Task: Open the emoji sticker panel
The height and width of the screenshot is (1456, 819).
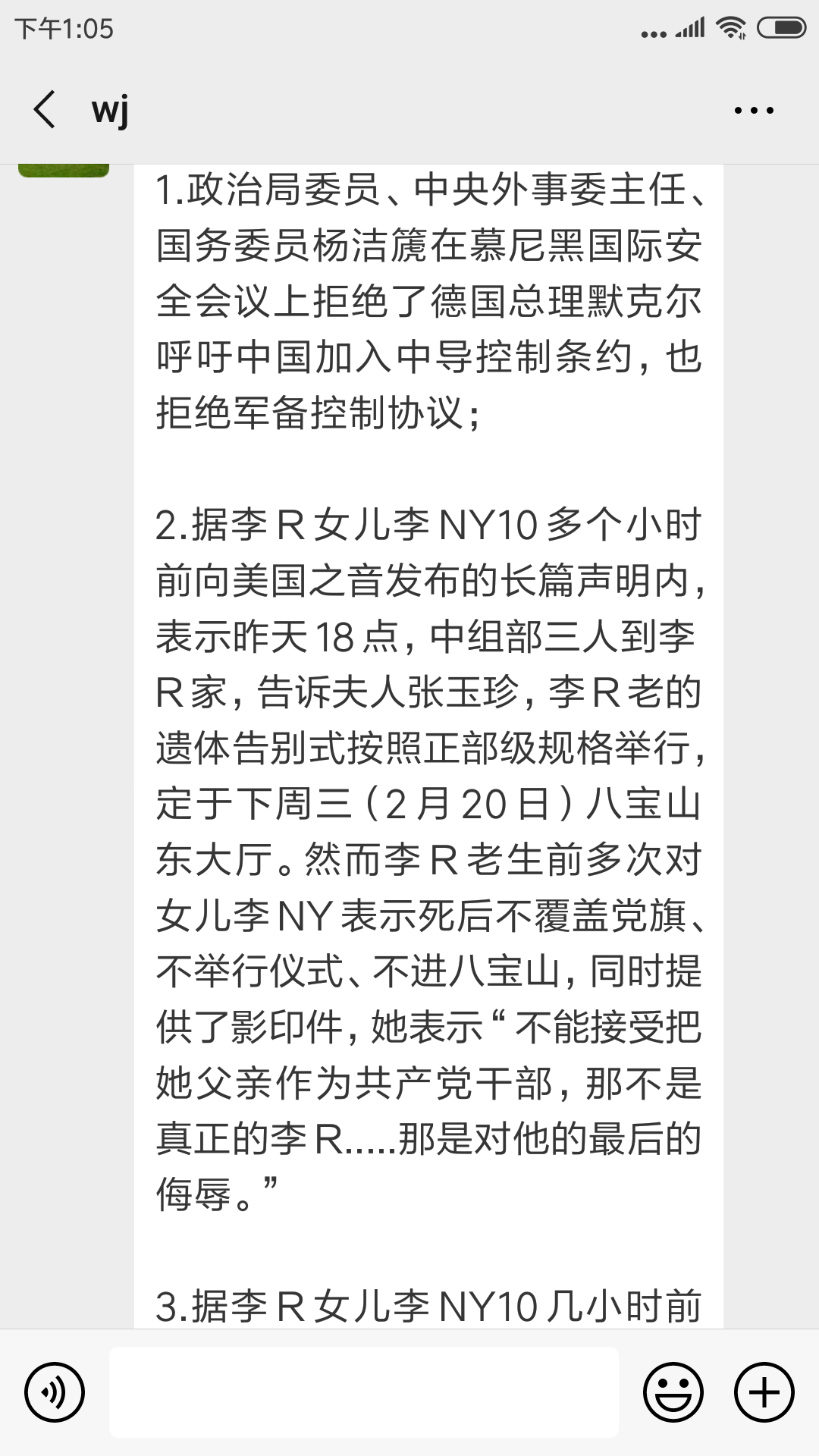Action: tap(673, 1392)
